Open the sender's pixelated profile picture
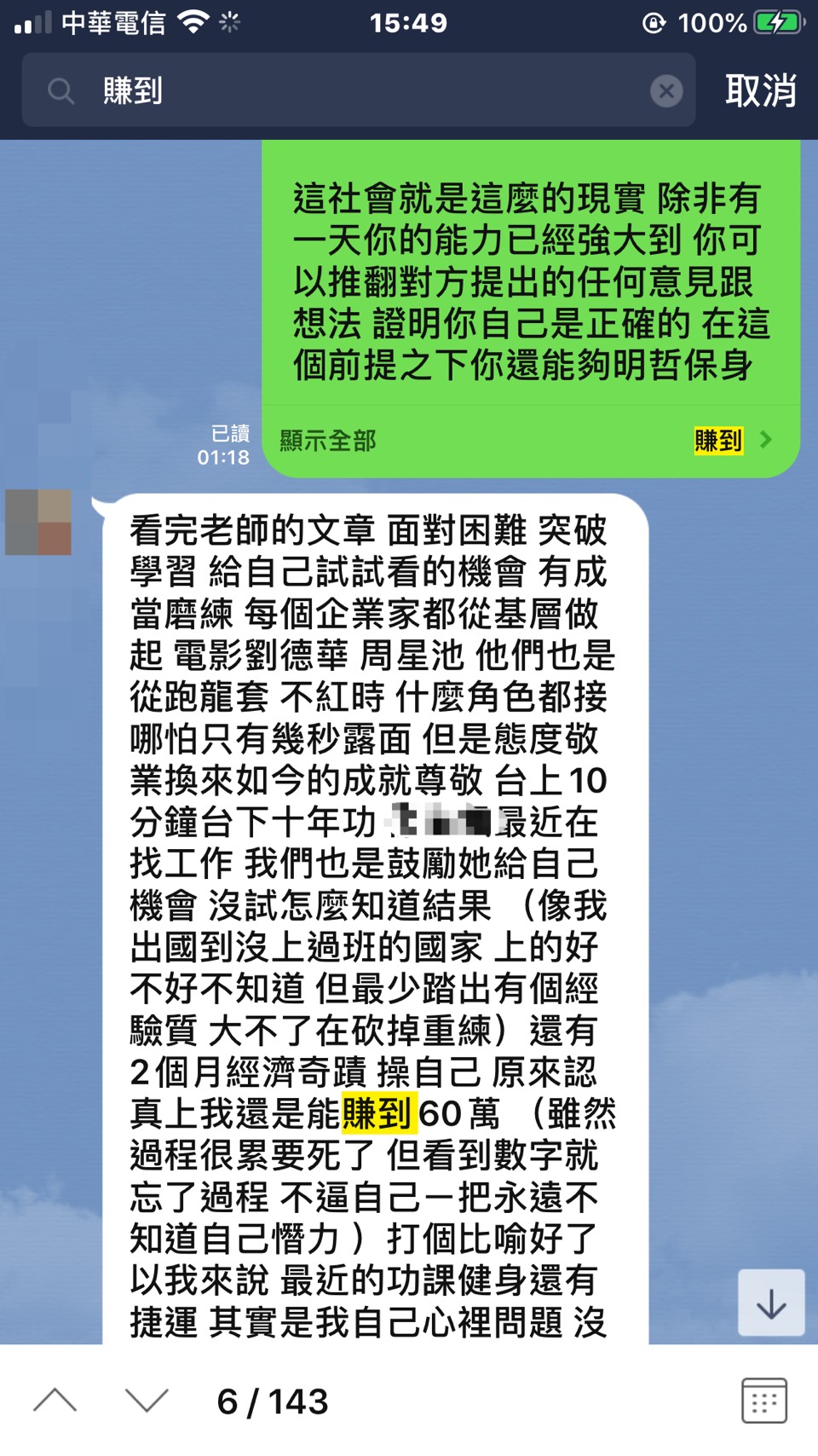Image resolution: width=818 pixels, height=1456 pixels. (38, 522)
